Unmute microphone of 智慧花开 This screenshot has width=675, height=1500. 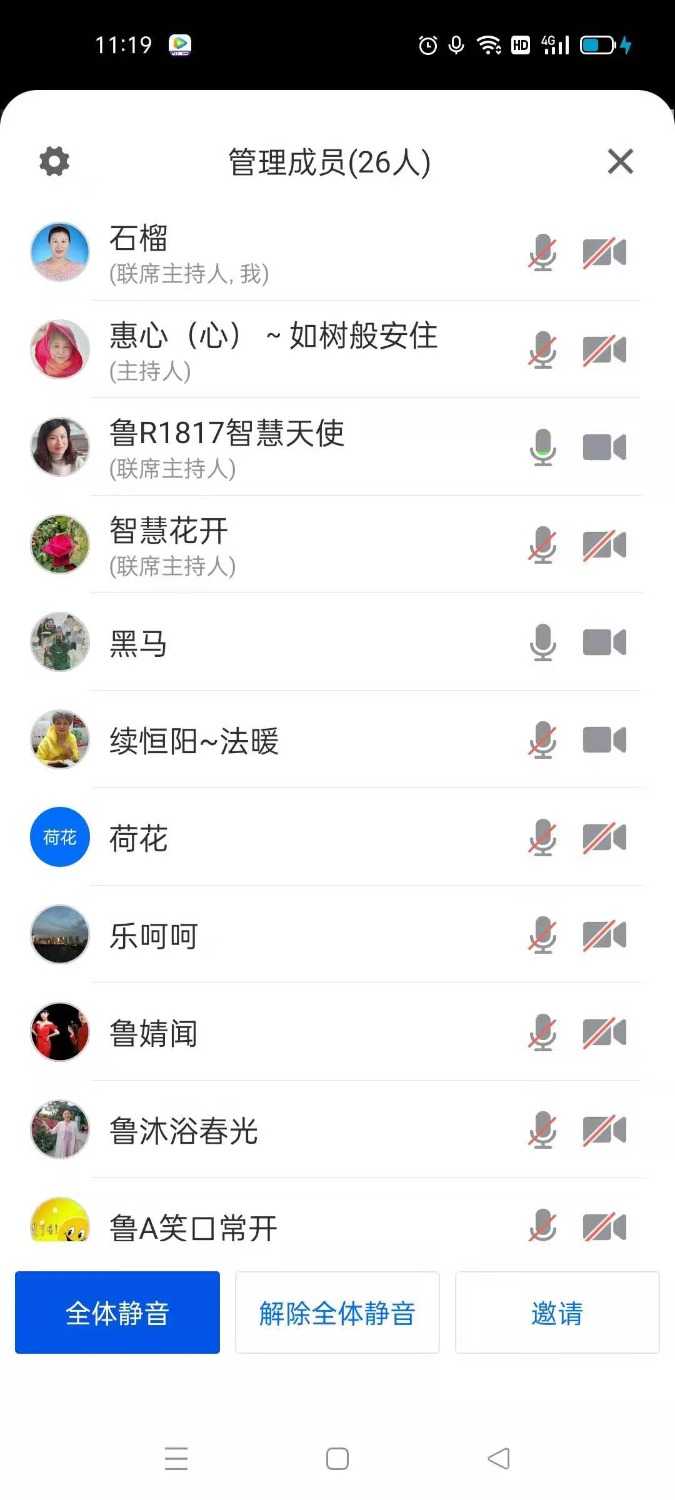(543, 545)
